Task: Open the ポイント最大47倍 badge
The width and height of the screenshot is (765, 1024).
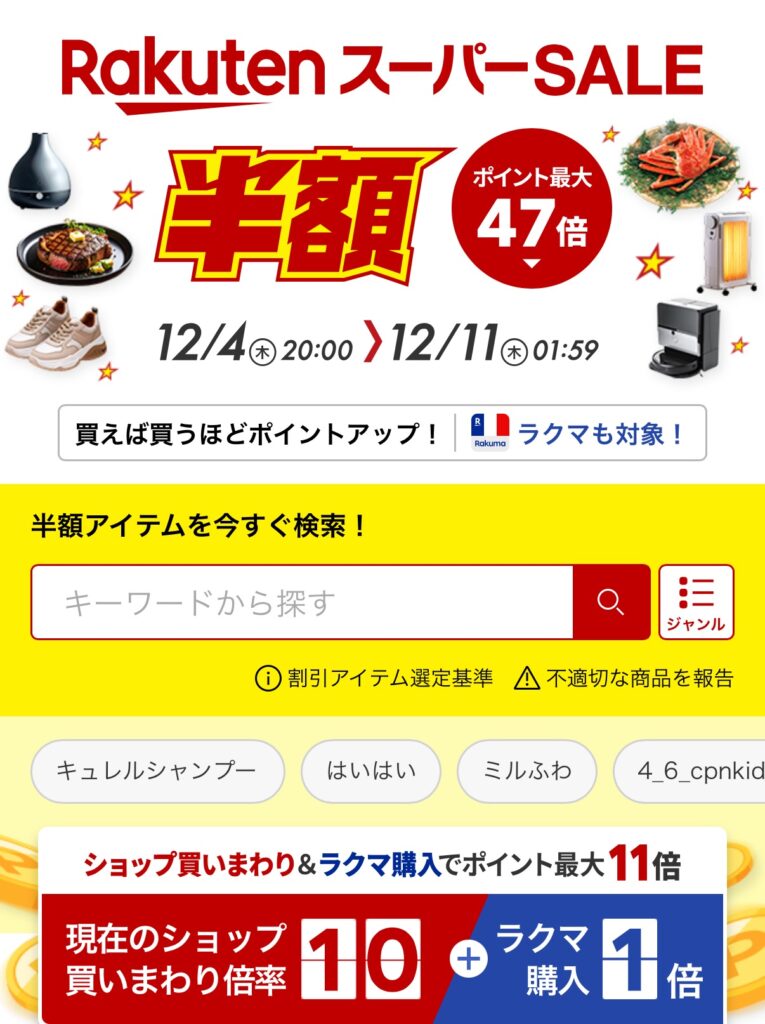Action: click(x=532, y=210)
